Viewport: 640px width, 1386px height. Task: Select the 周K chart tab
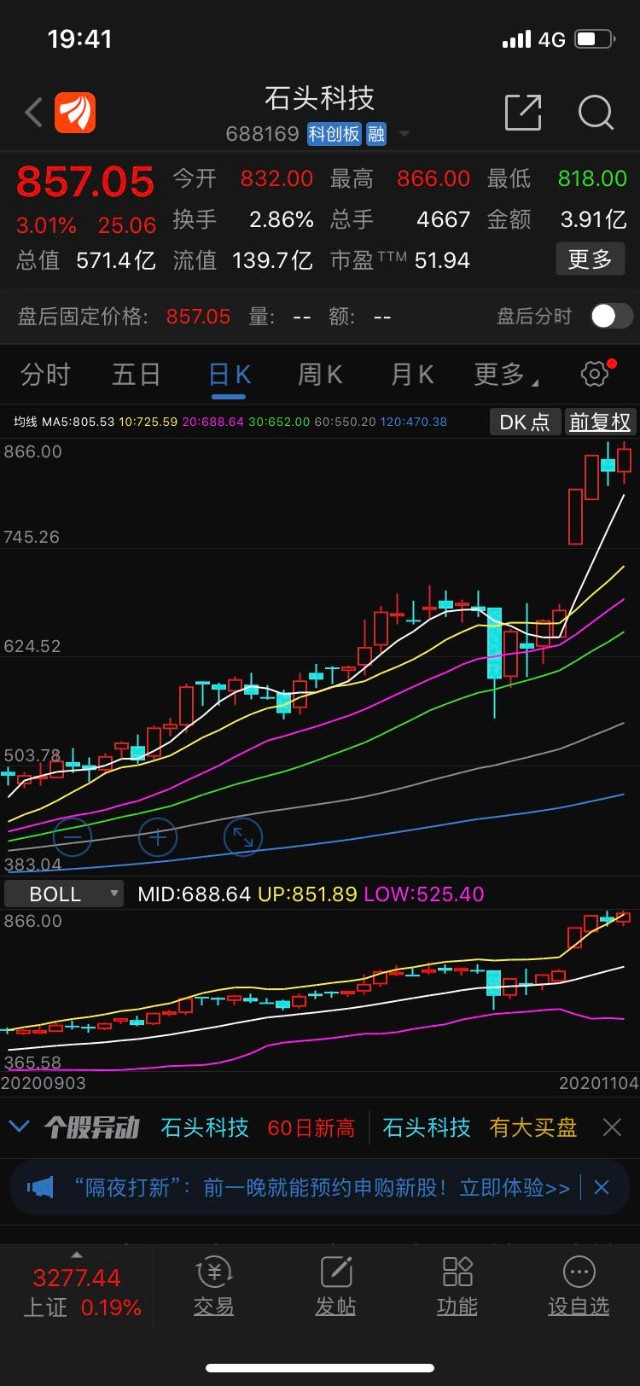pyautogui.click(x=320, y=375)
